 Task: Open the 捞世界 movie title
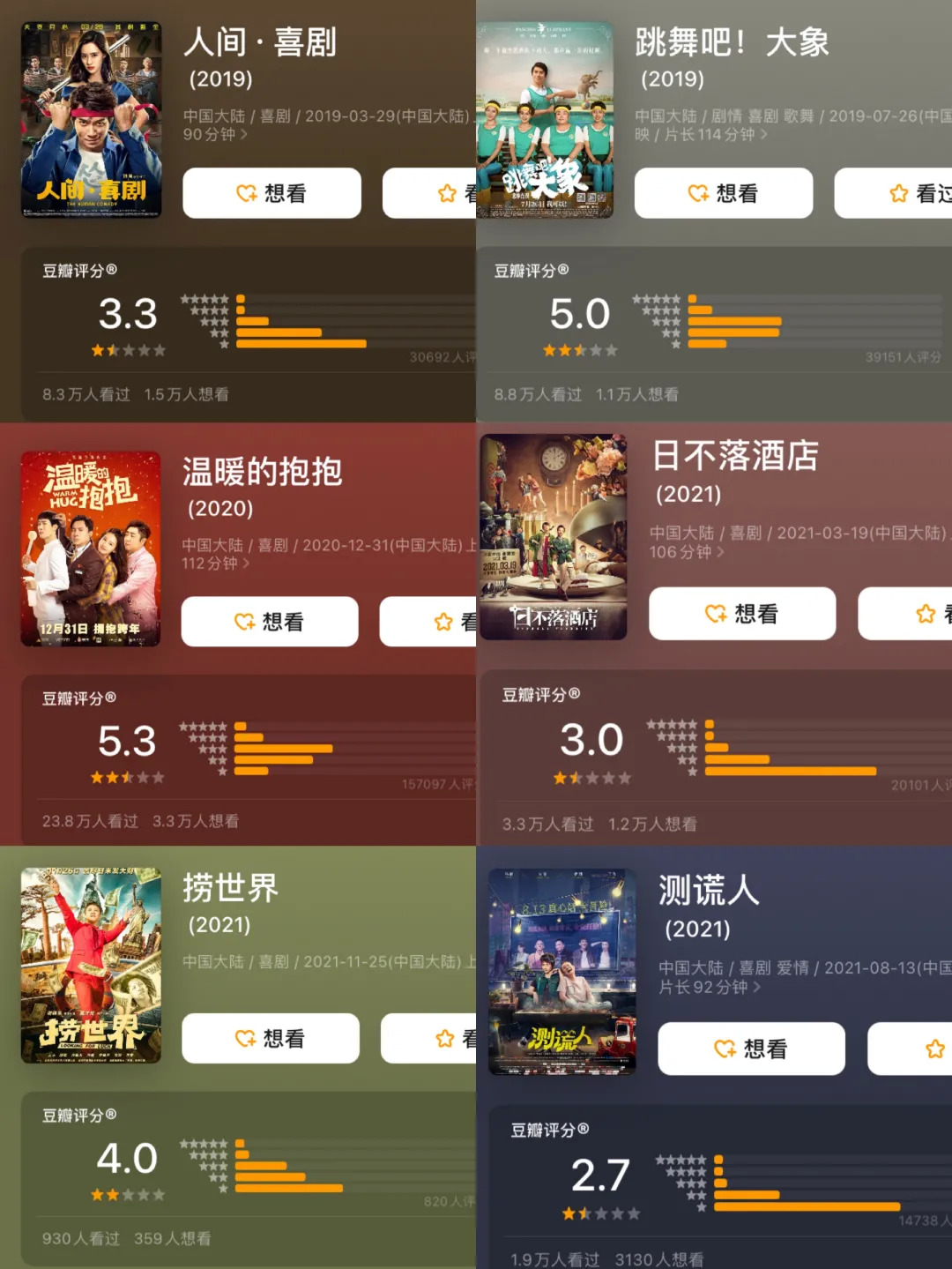point(229,888)
